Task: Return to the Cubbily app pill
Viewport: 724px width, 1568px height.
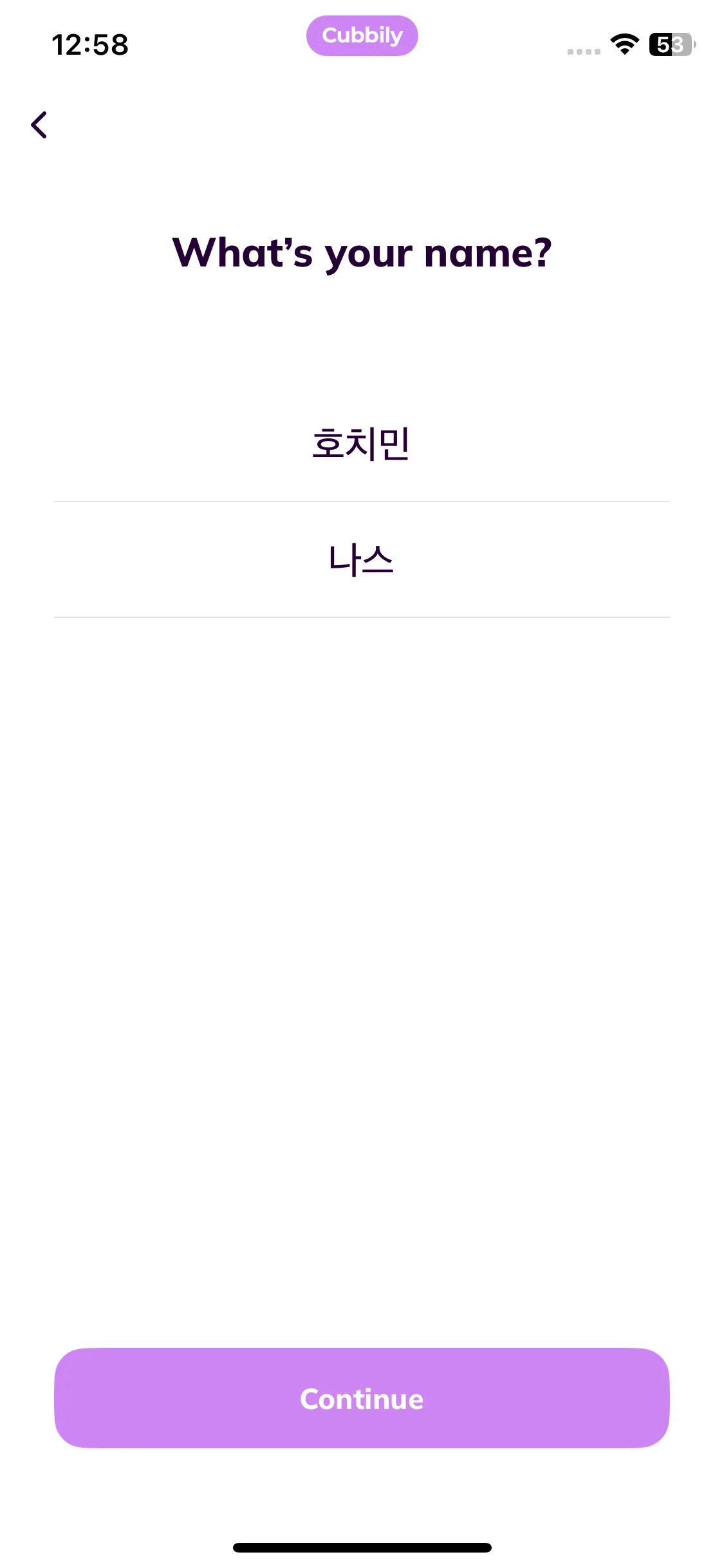Action: [362, 36]
